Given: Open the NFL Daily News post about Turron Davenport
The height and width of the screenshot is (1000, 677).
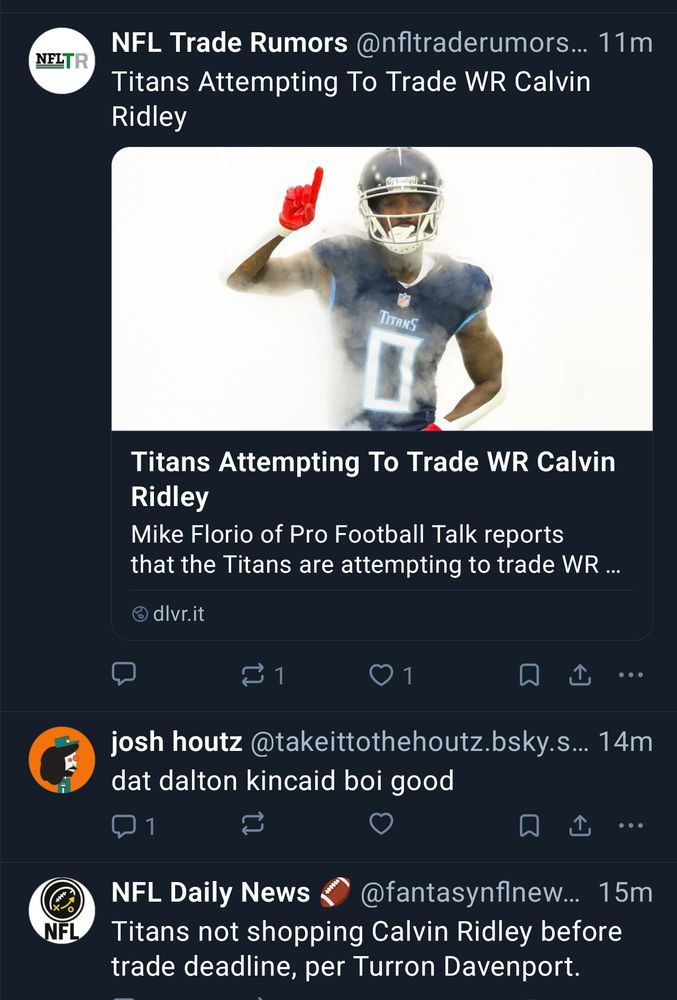Looking at the screenshot, I should [366, 950].
